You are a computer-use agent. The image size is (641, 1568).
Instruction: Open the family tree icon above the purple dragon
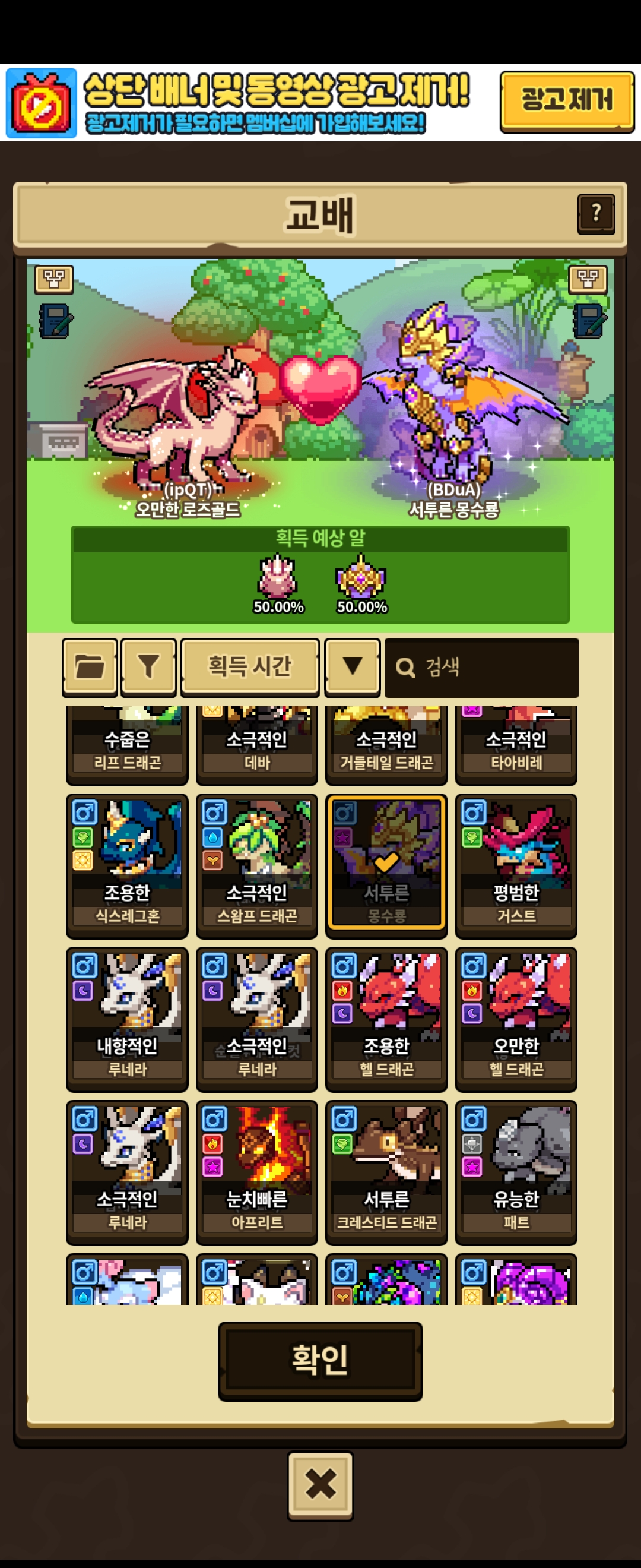588,279
